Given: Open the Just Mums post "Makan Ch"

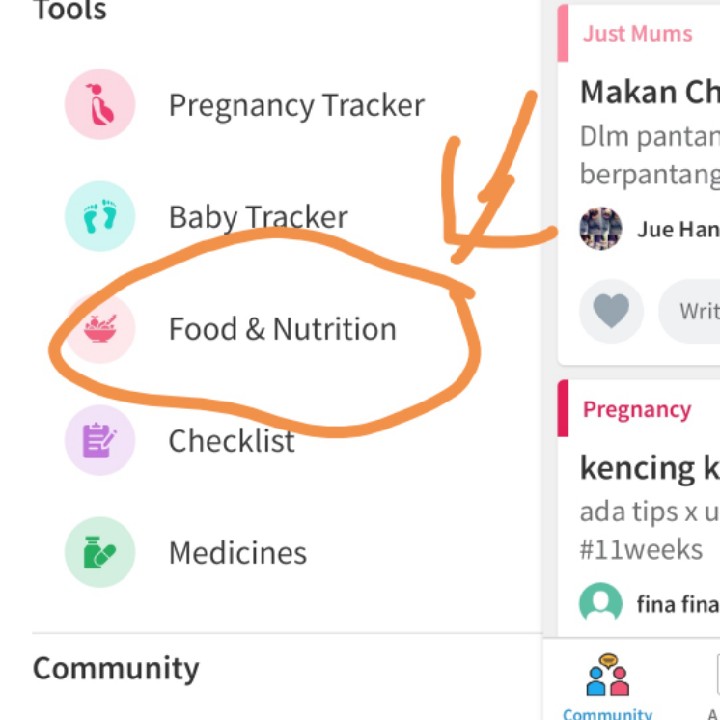Looking at the screenshot, I should (x=648, y=92).
